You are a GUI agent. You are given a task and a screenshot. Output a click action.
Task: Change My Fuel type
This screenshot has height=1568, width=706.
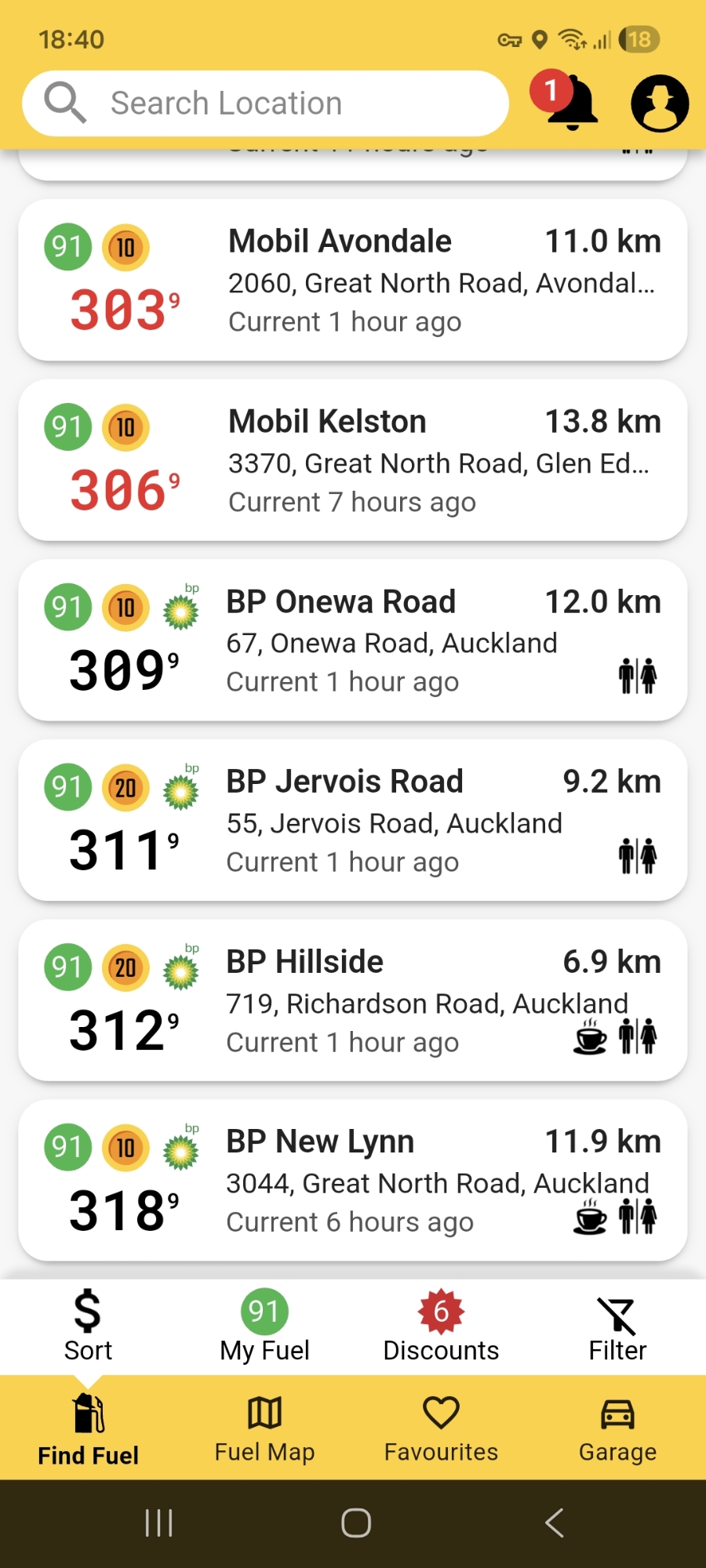click(x=264, y=1327)
